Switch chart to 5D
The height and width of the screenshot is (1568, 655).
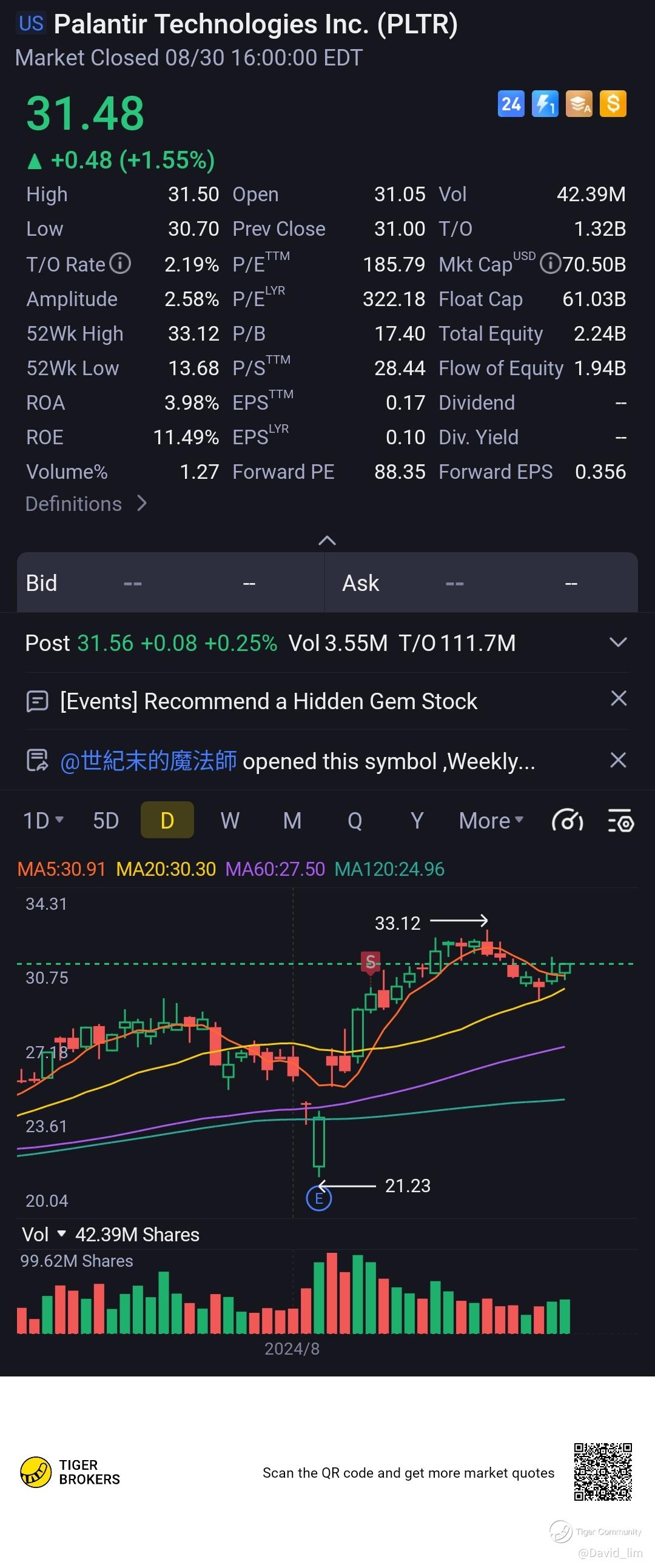(x=106, y=821)
